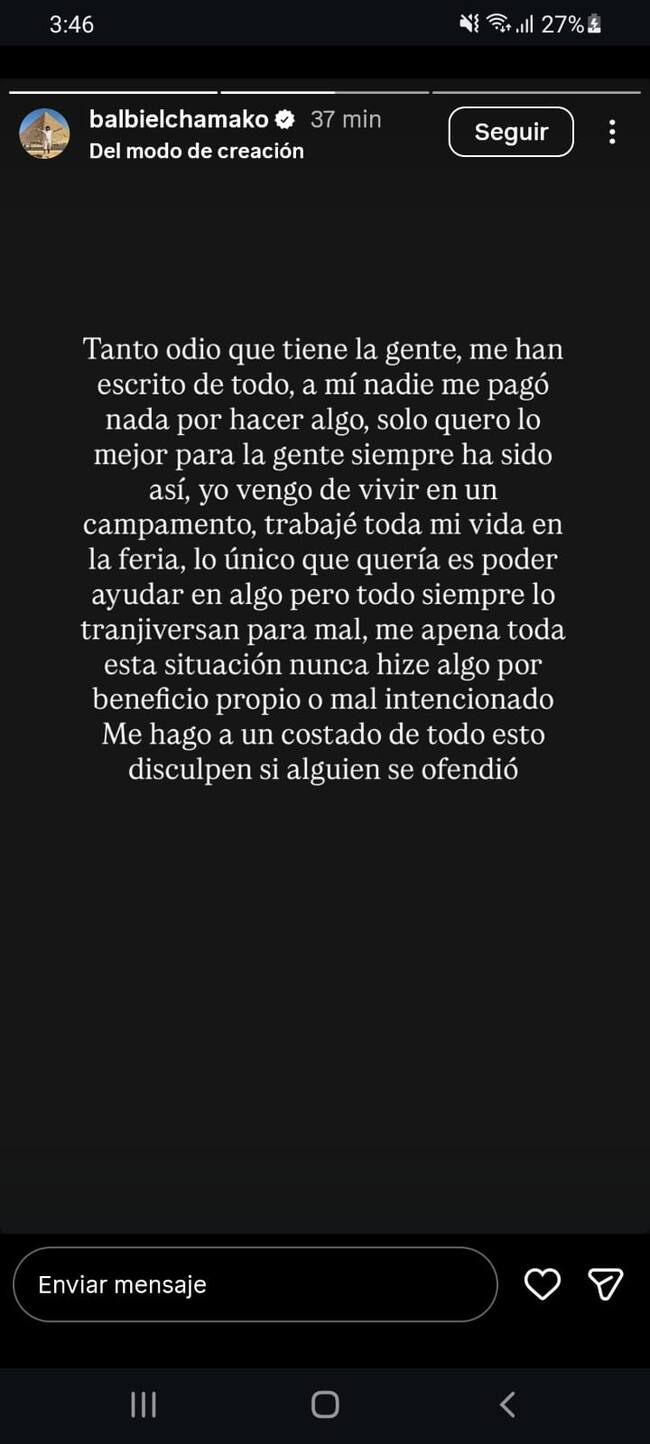Share this story via the paper plane

[605, 1284]
